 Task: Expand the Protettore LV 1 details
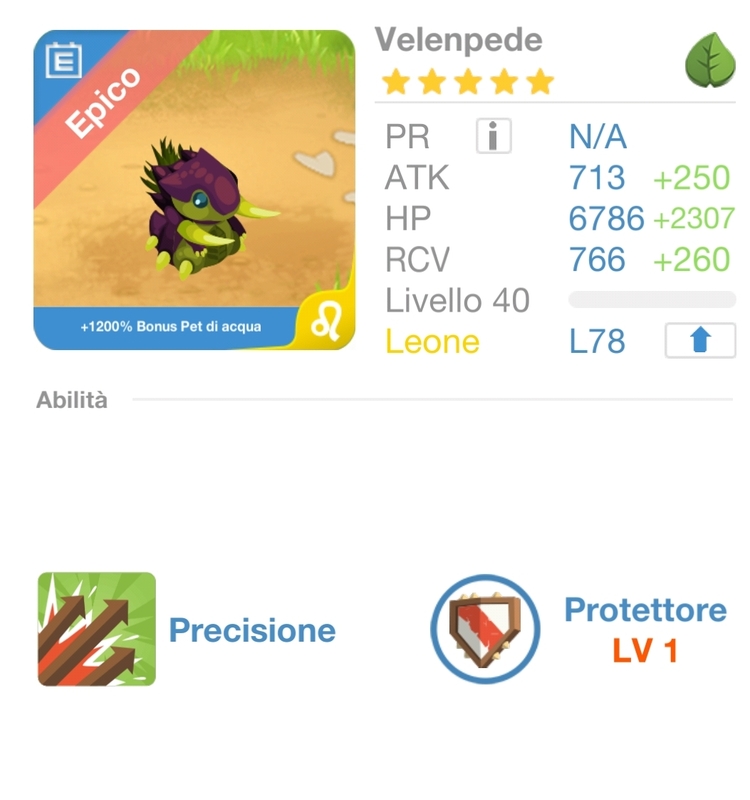point(647,631)
